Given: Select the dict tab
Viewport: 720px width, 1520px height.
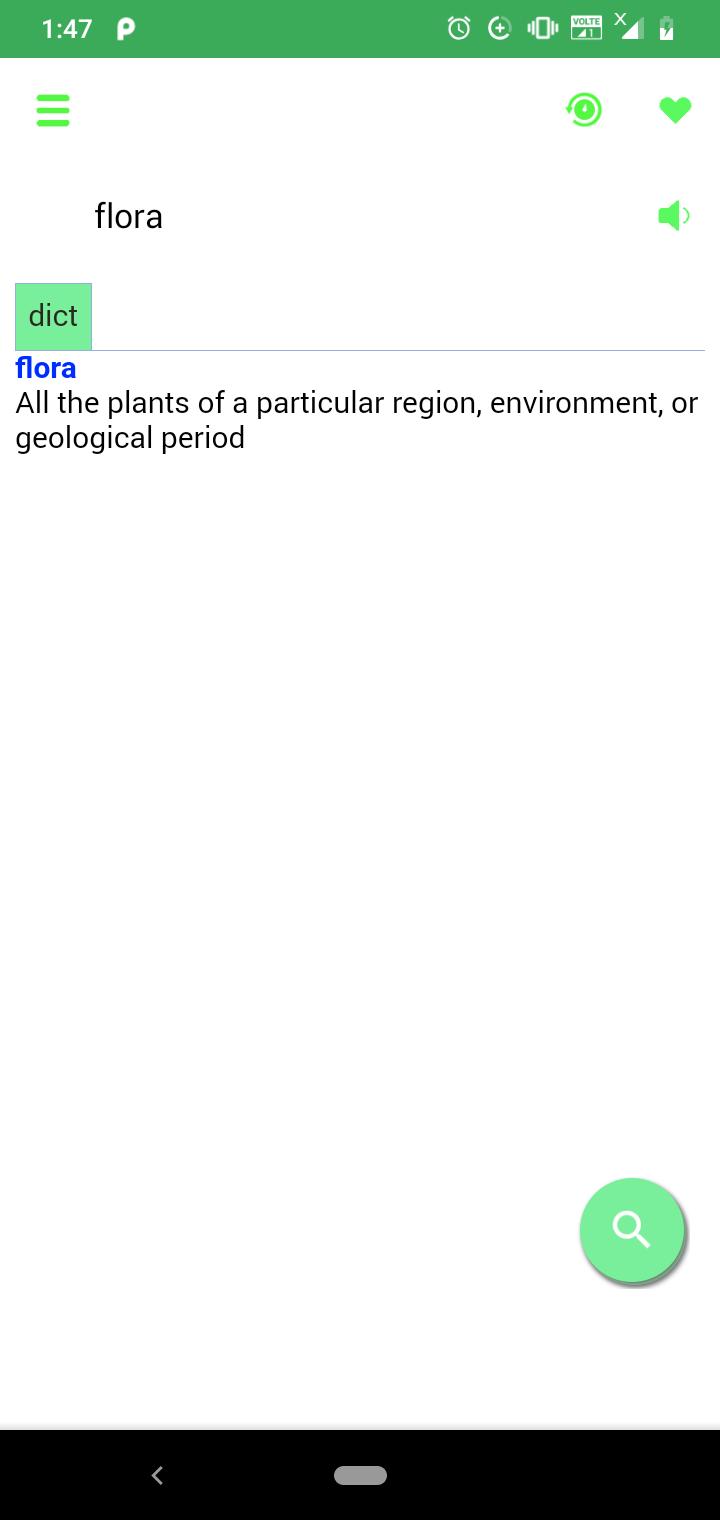Looking at the screenshot, I should [53, 316].
